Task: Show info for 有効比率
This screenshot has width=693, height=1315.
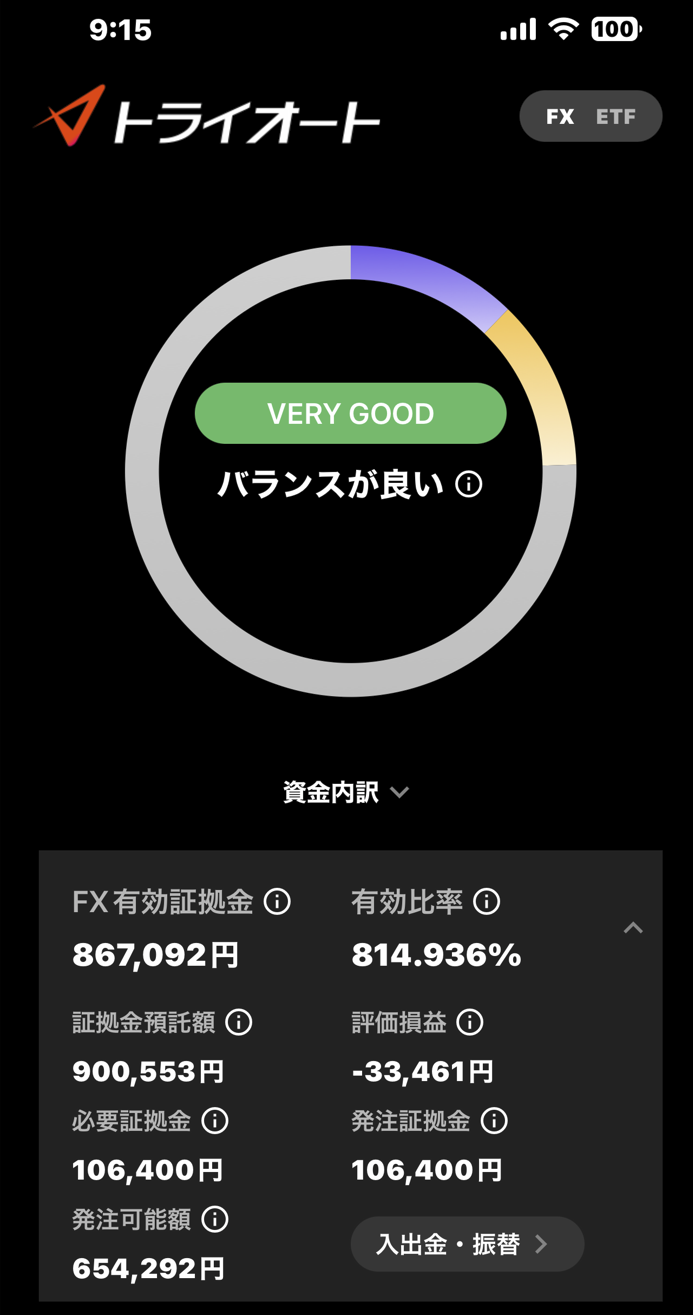Action: point(486,902)
